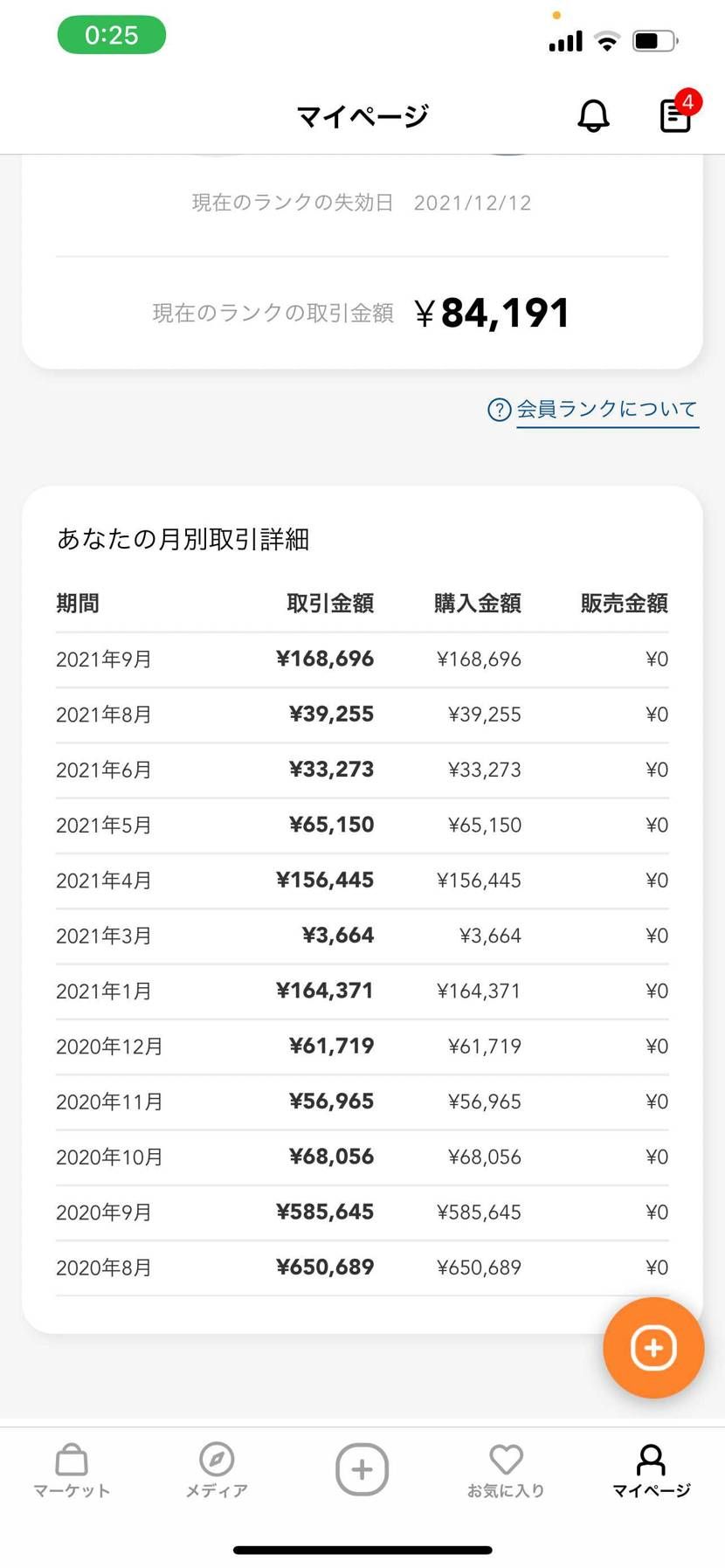Select the 2021年9月 transaction row
Viewport: 725px width, 1568px height.
[362, 660]
